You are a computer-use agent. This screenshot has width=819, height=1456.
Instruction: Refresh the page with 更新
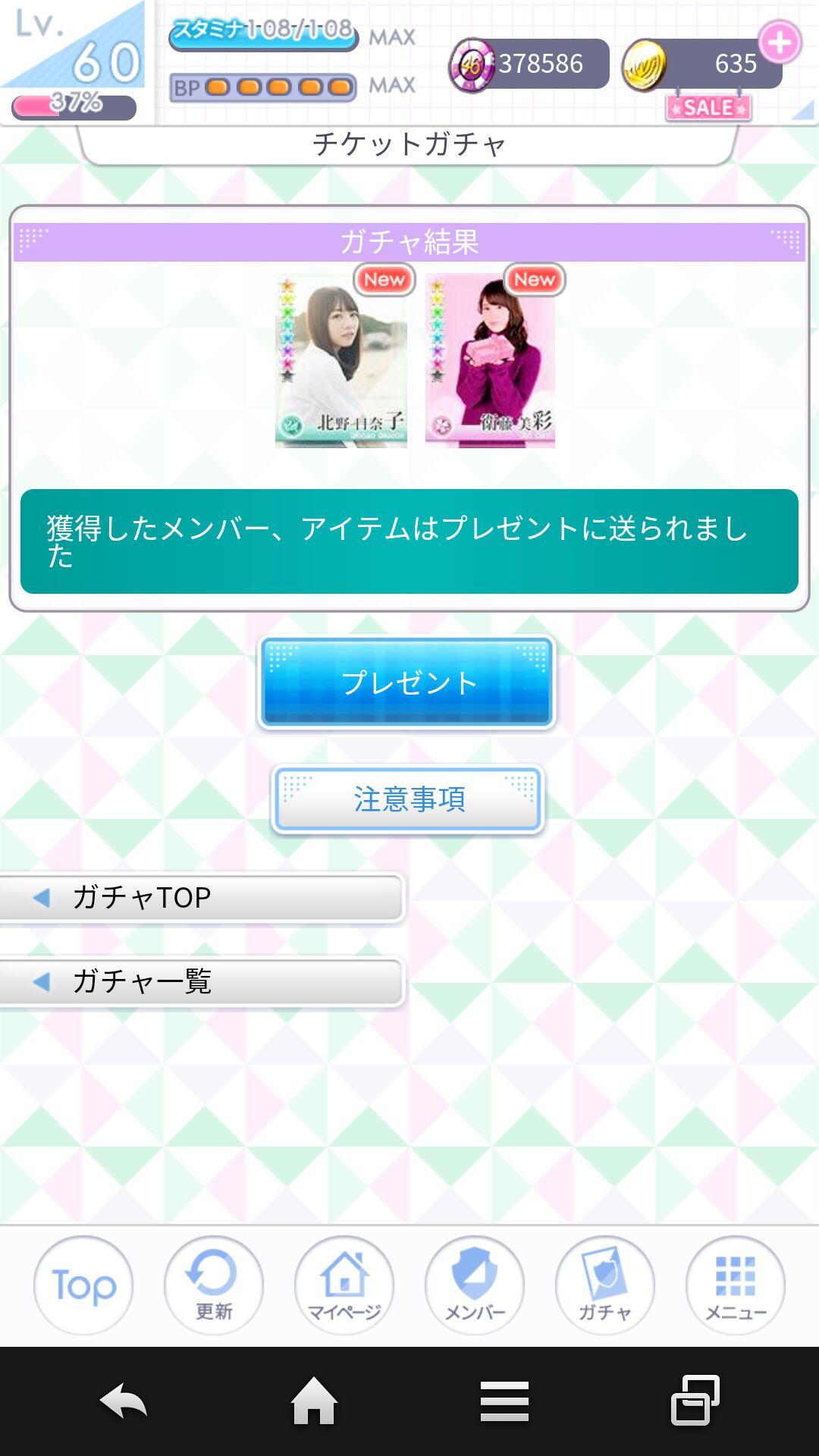coord(214,1285)
